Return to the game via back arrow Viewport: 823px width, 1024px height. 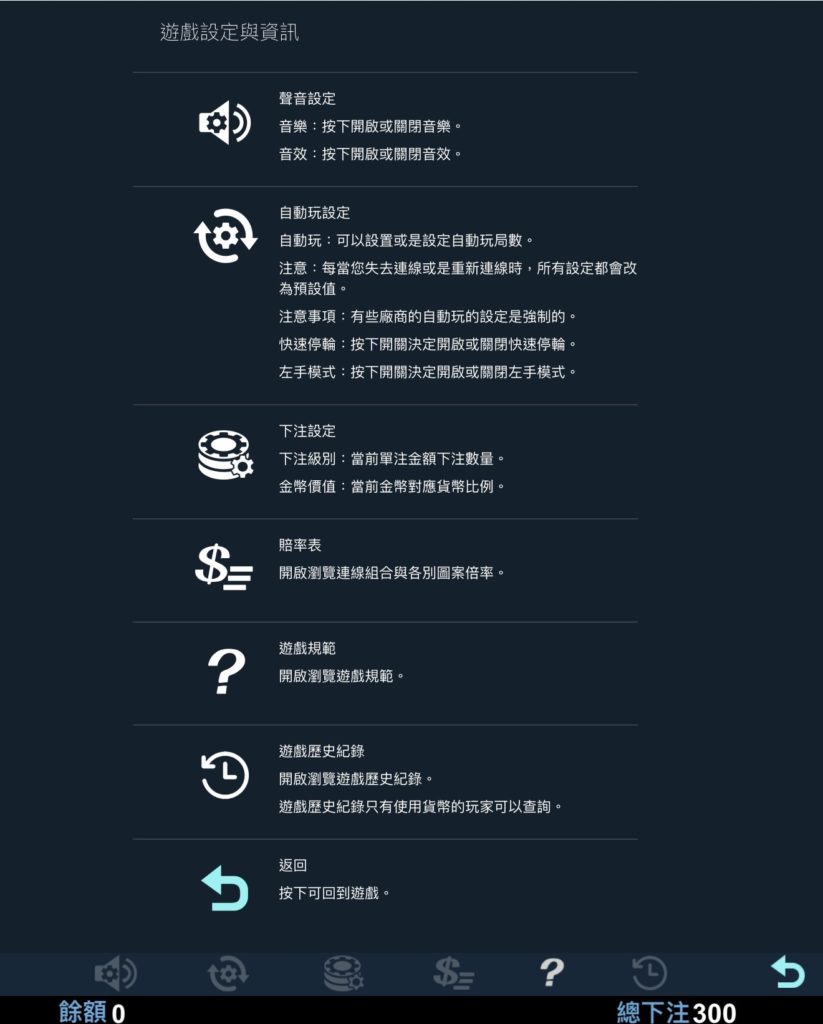pos(787,972)
